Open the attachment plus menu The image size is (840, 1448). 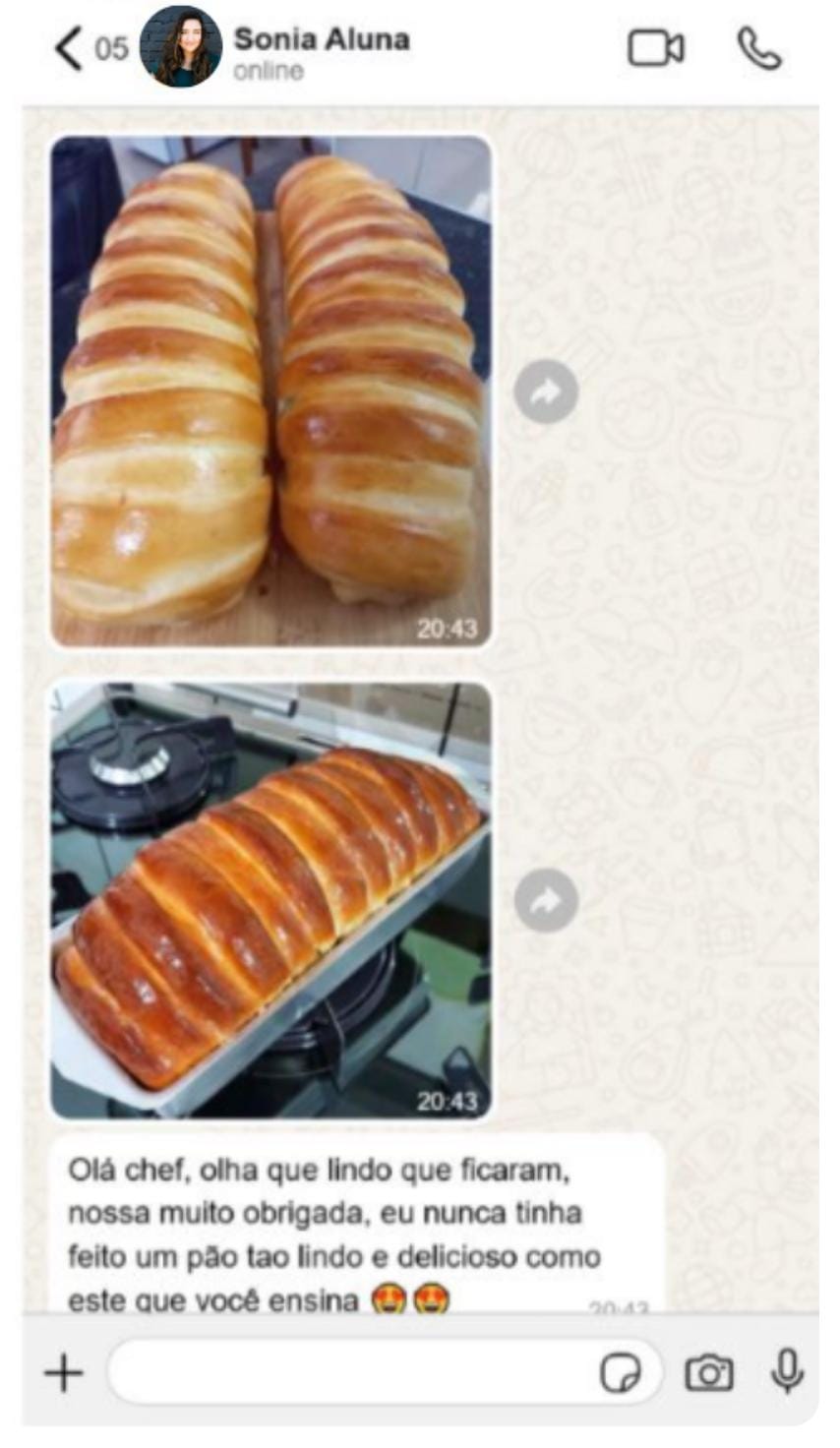tap(64, 1372)
